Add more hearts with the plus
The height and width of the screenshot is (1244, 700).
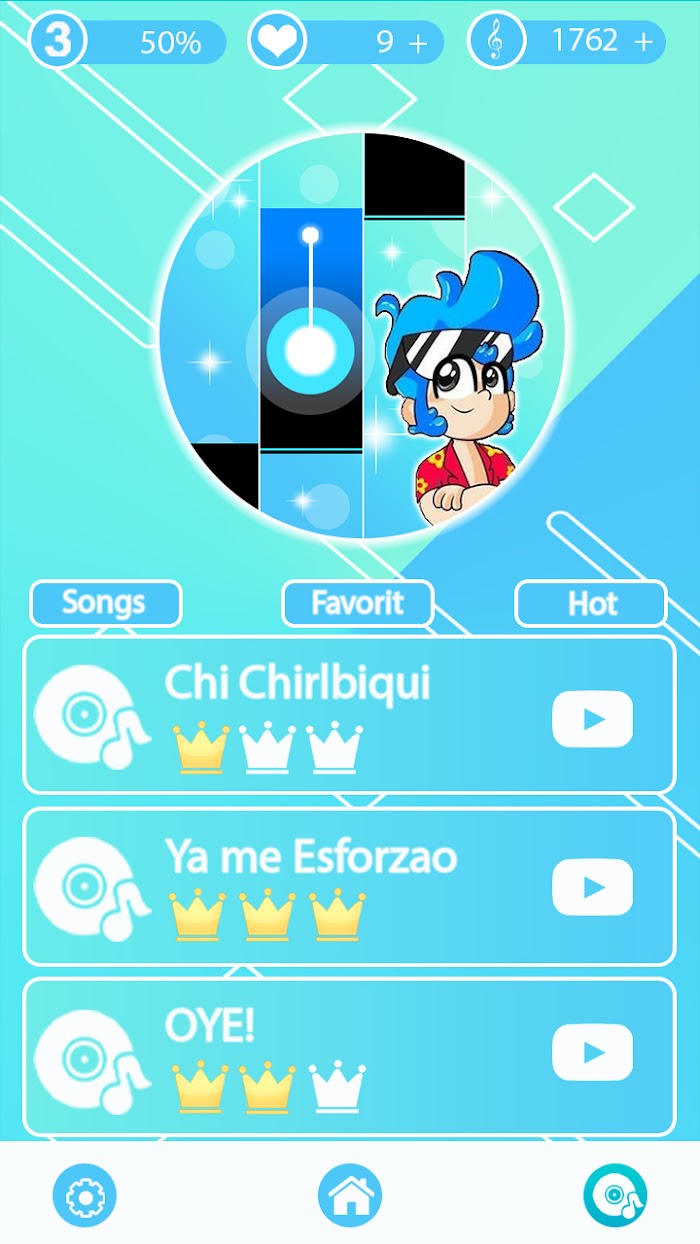(x=418, y=43)
